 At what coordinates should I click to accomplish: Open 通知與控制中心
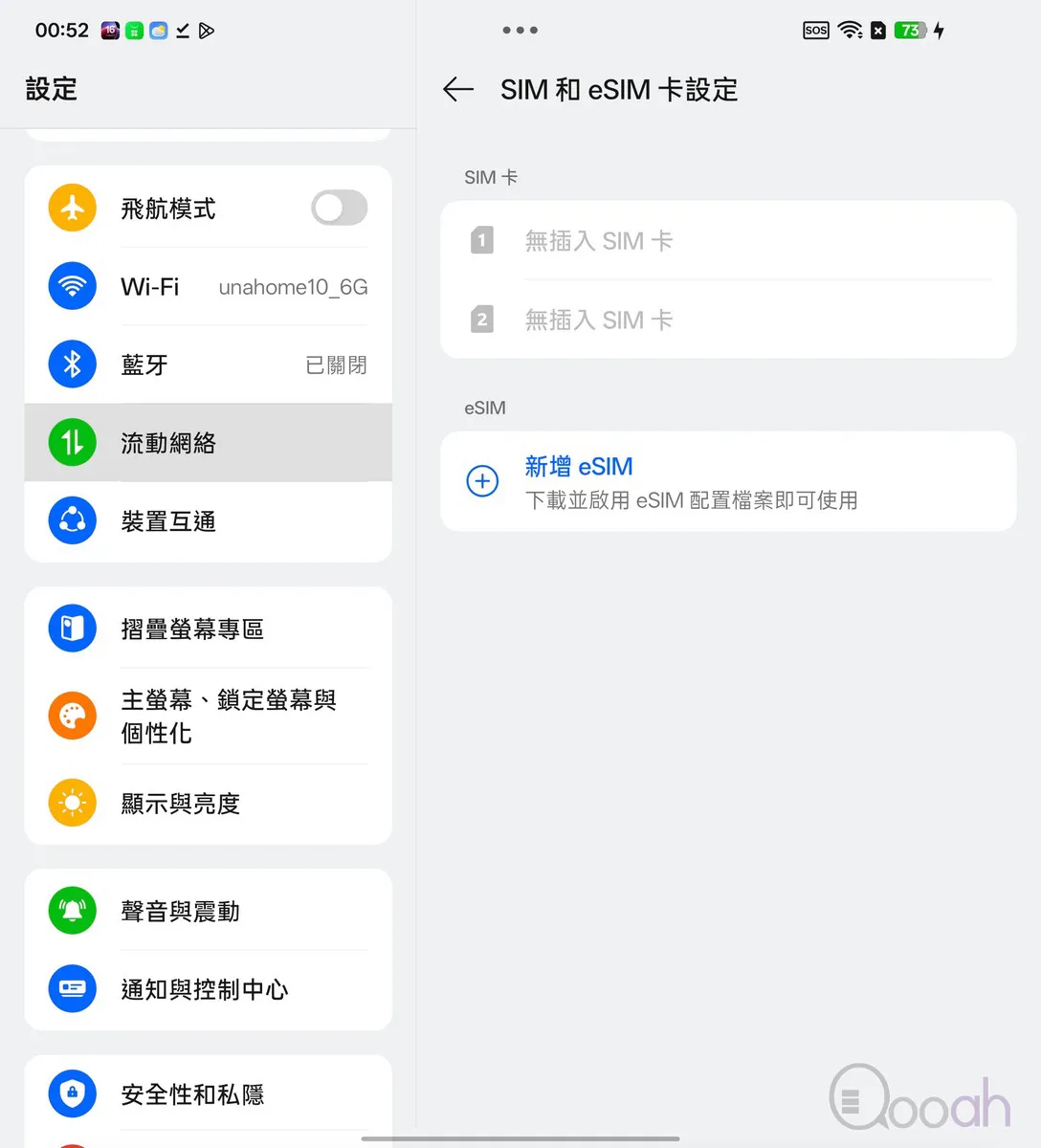tap(208, 989)
